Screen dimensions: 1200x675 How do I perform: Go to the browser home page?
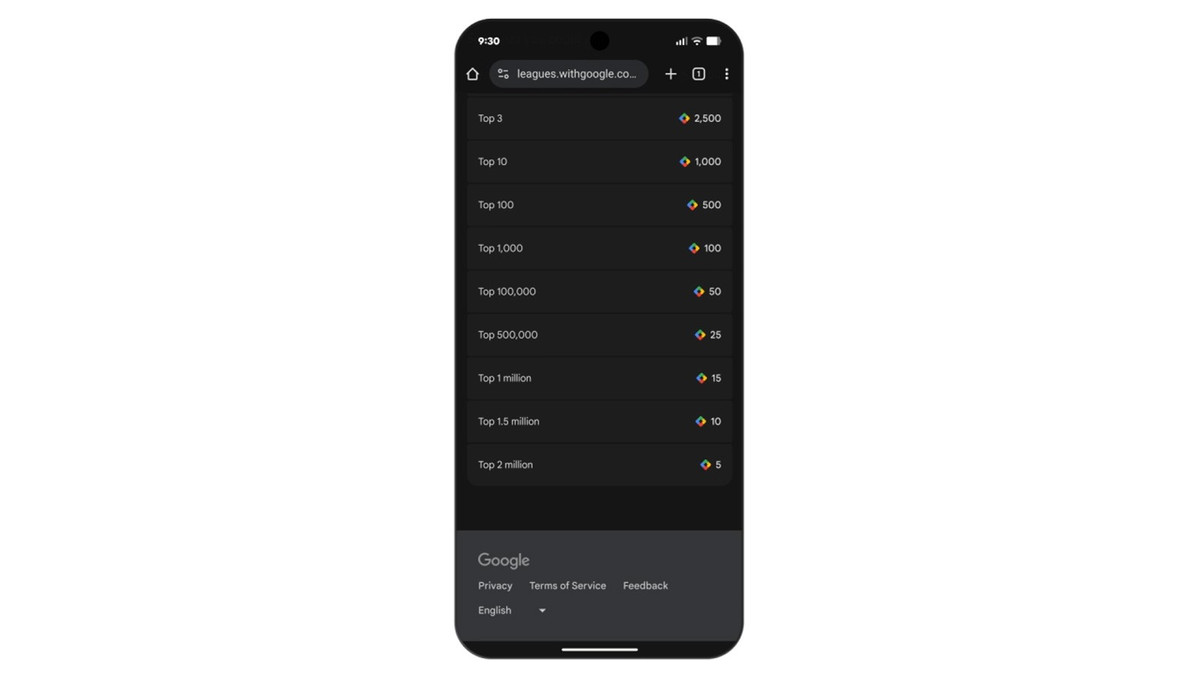click(x=473, y=74)
